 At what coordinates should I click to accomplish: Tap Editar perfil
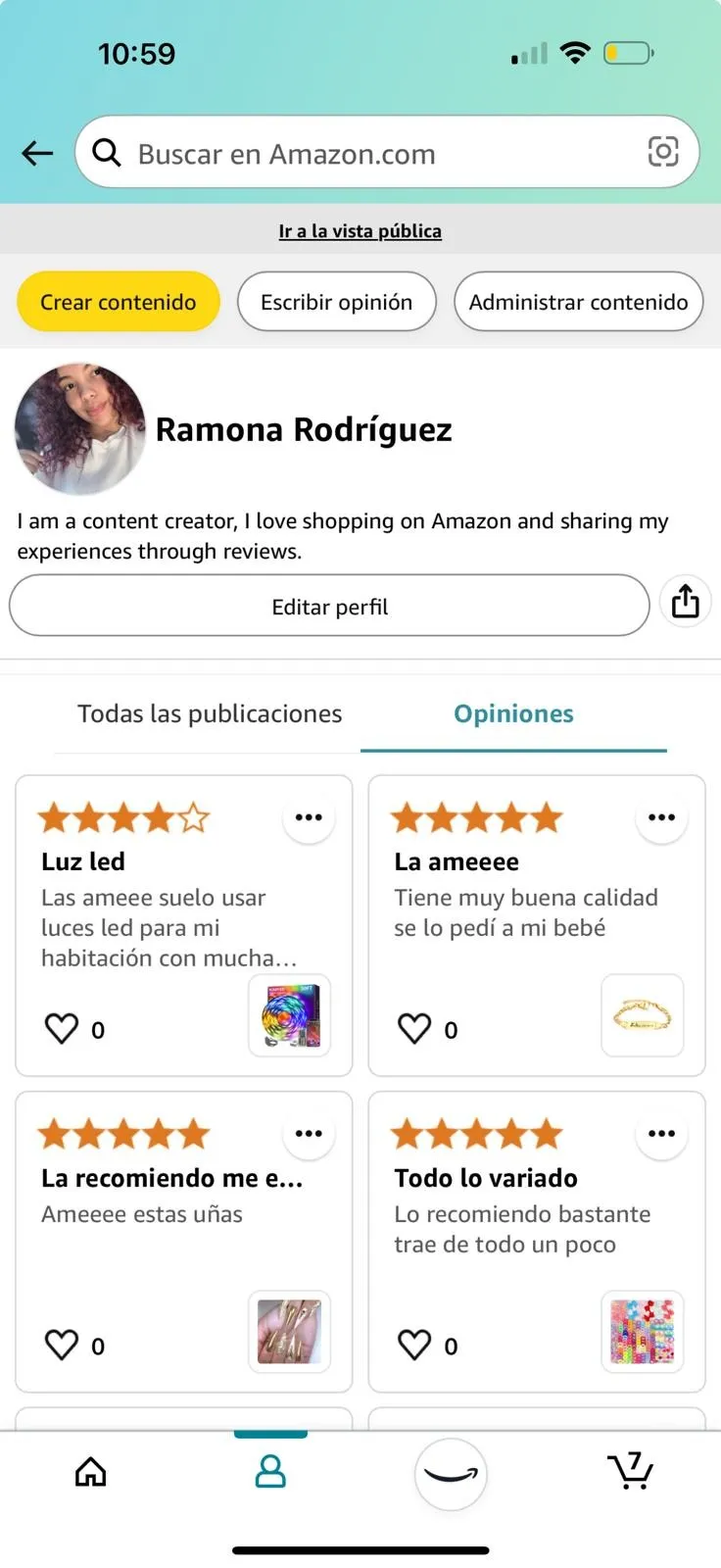pos(329,607)
